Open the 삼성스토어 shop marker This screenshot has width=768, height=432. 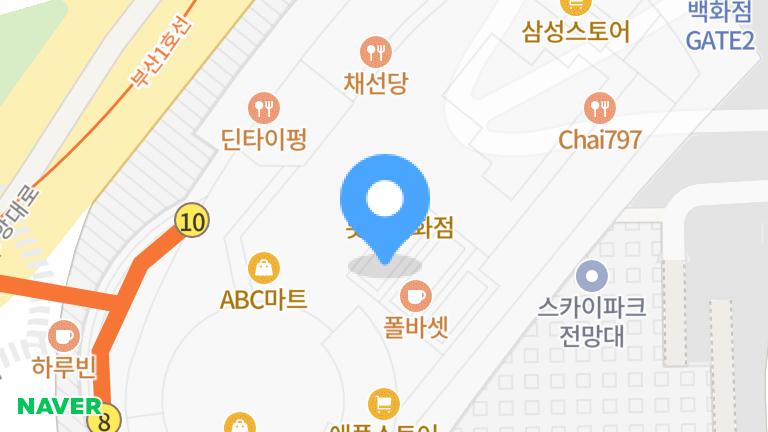point(575,8)
